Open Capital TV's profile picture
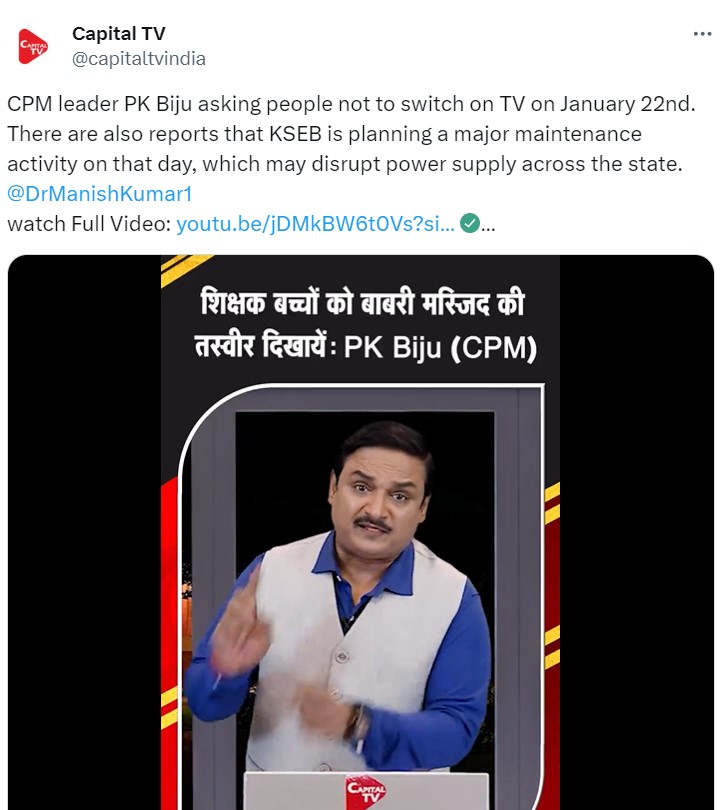Screen dimensions: 722x810 click(33, 46)
